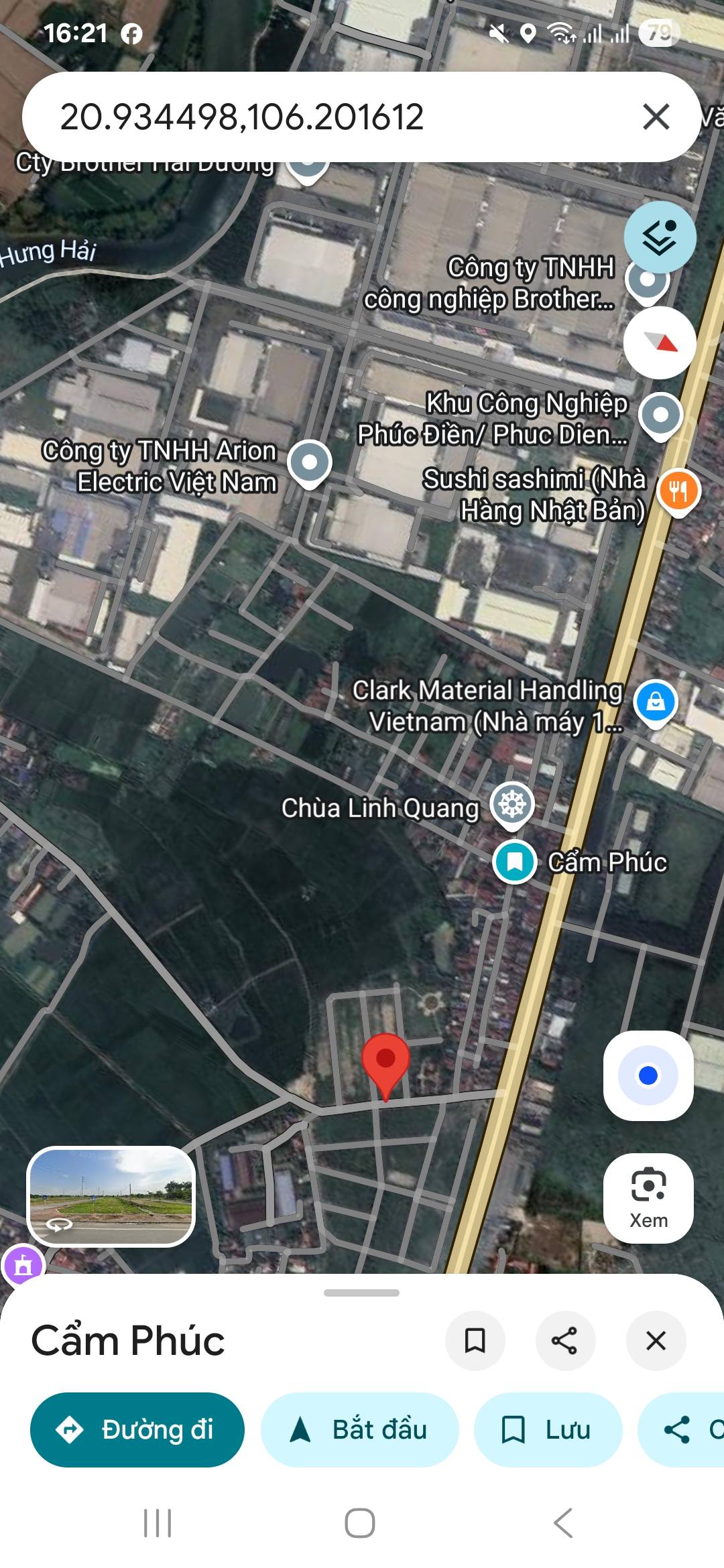Open the Street View thumbnail preview

[x=111, y=1196]
